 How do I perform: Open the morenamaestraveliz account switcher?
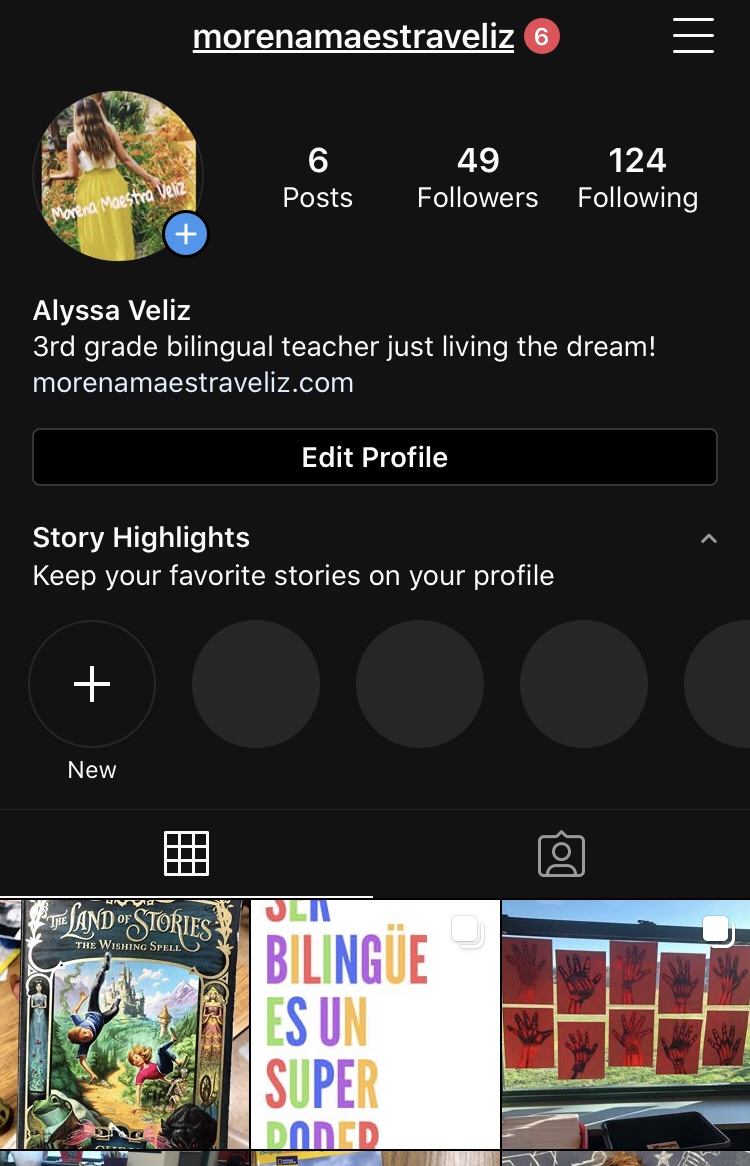(x=353, y=37)
